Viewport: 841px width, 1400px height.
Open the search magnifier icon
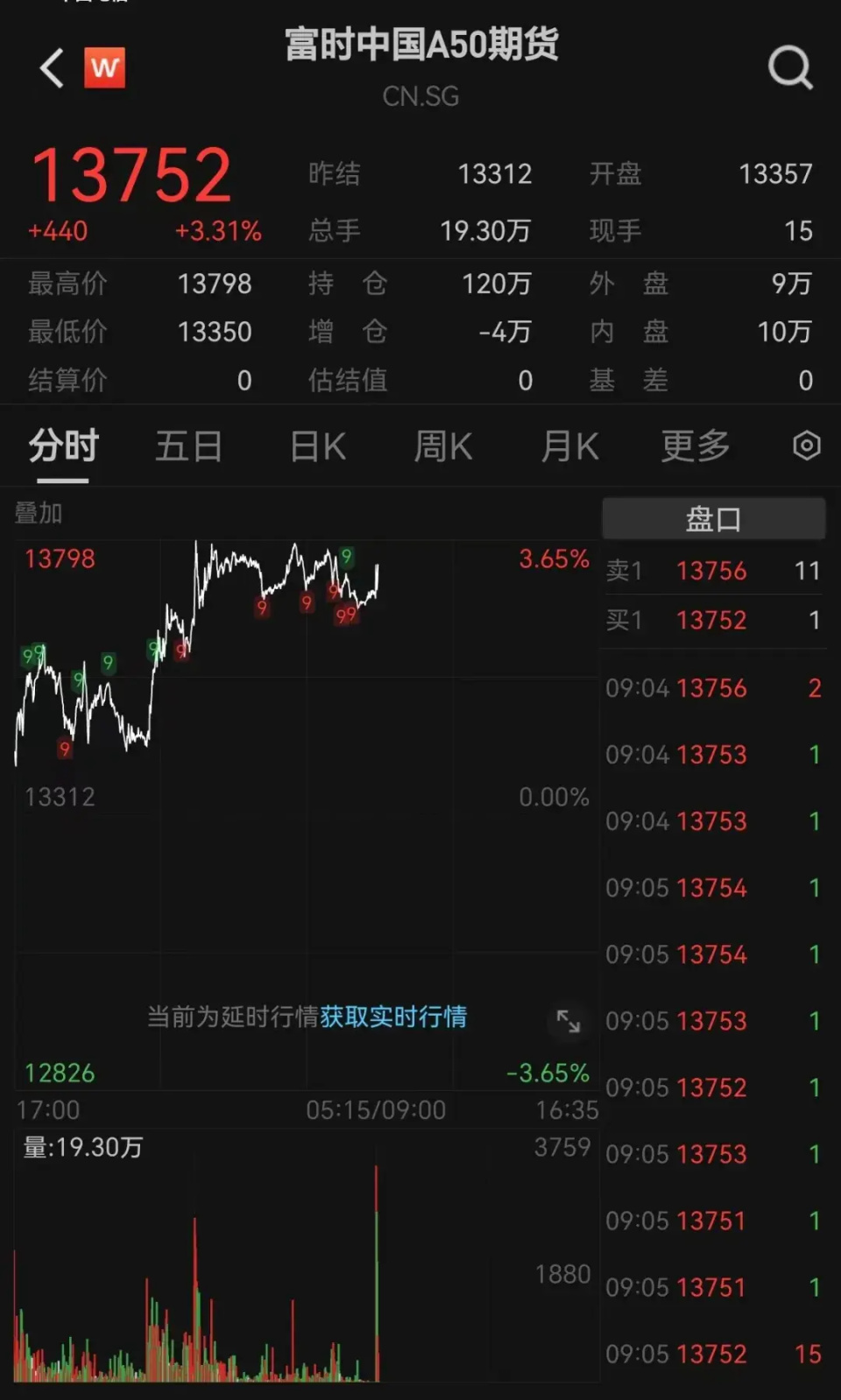(x=789, y=67)
